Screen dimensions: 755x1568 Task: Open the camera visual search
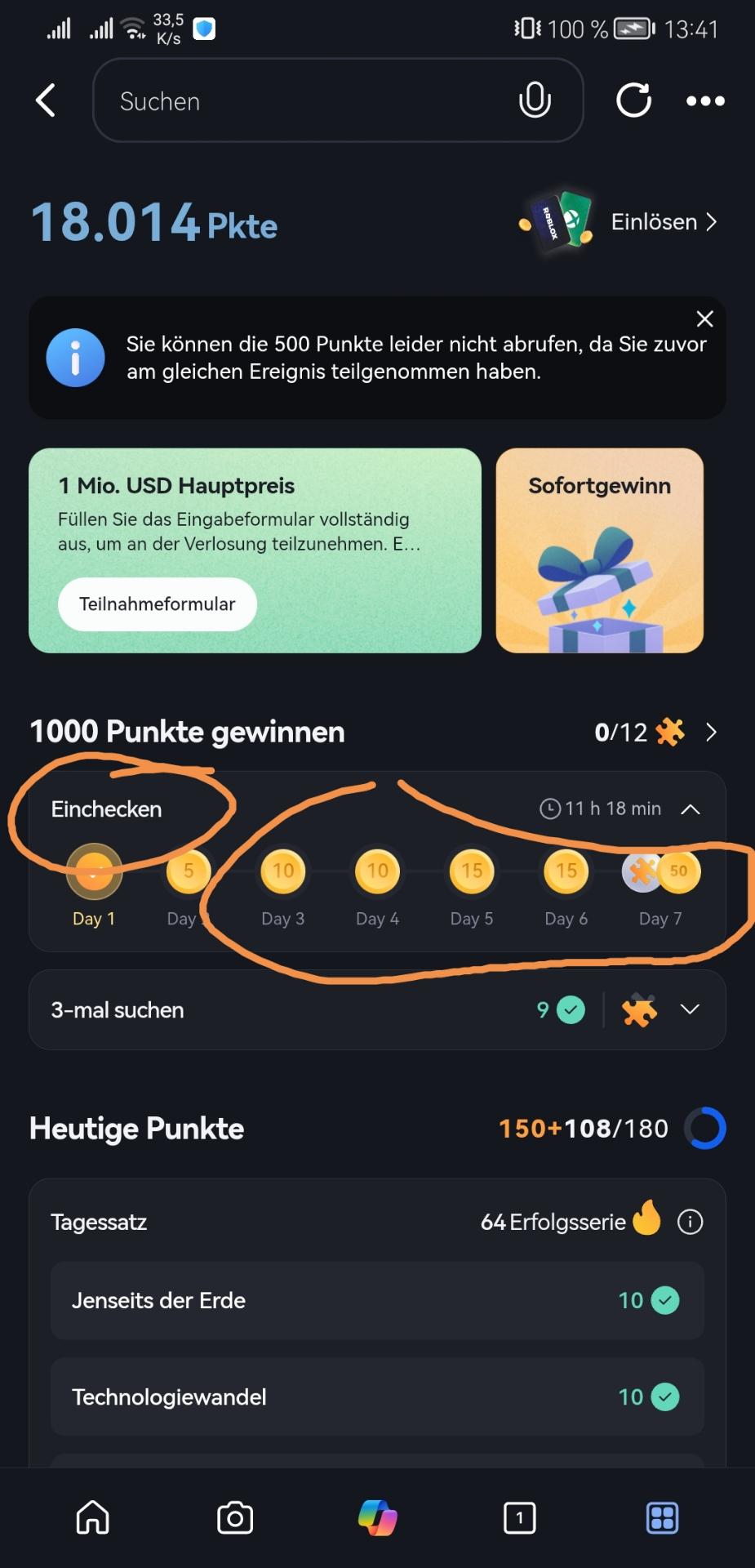235,1518
